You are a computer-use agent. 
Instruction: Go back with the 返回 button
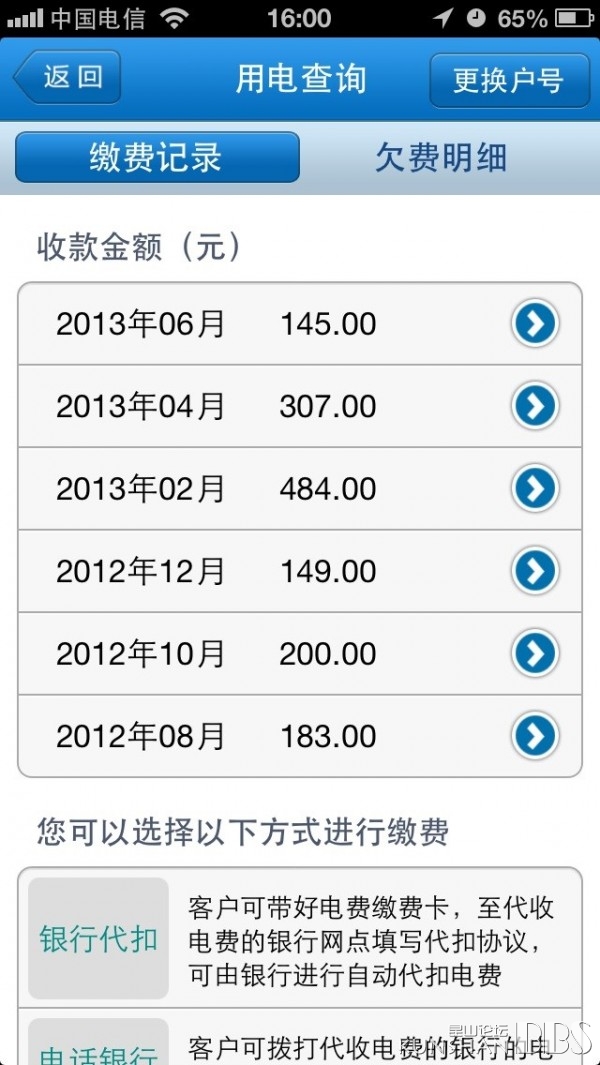pyautogui.click(x=67, y=77)
